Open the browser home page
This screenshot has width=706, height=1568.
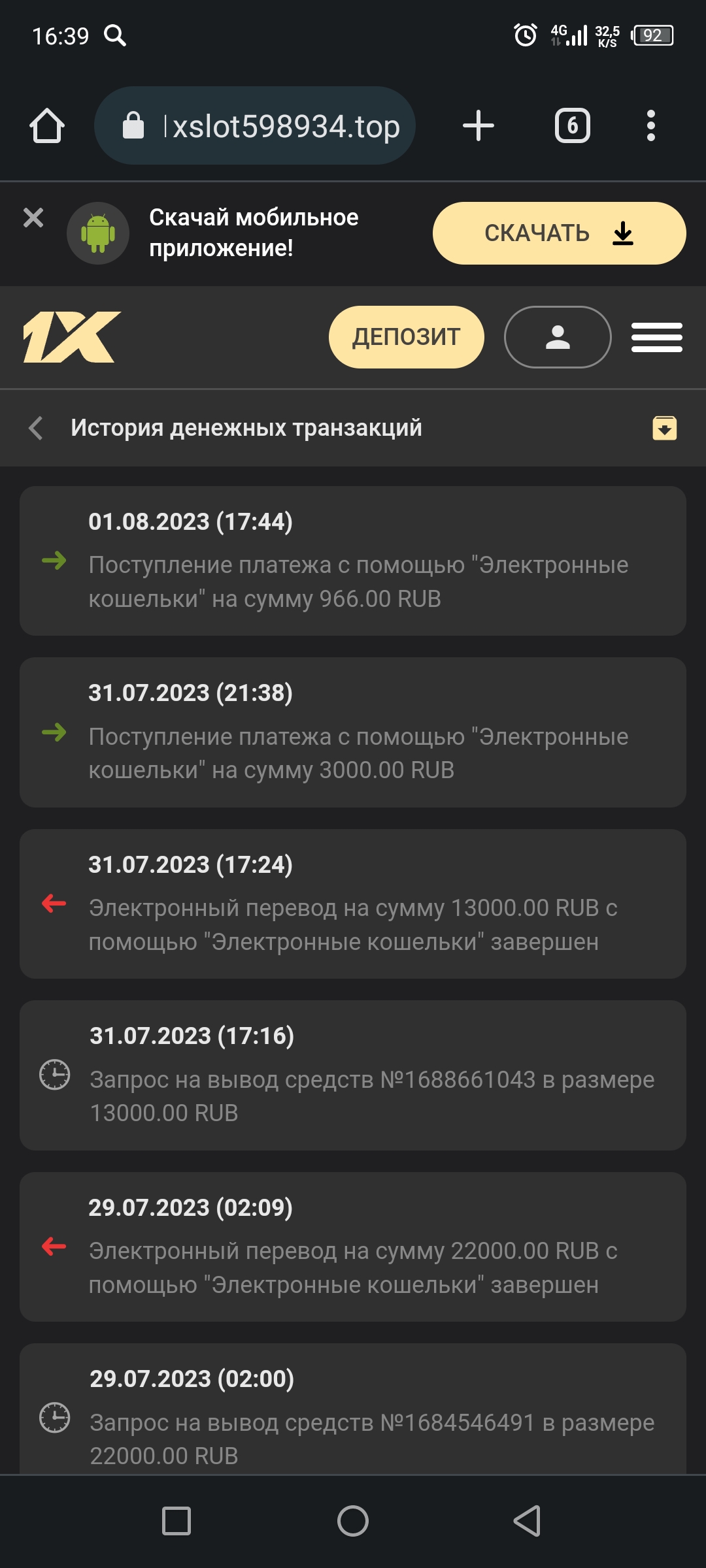tap(47, 125)
